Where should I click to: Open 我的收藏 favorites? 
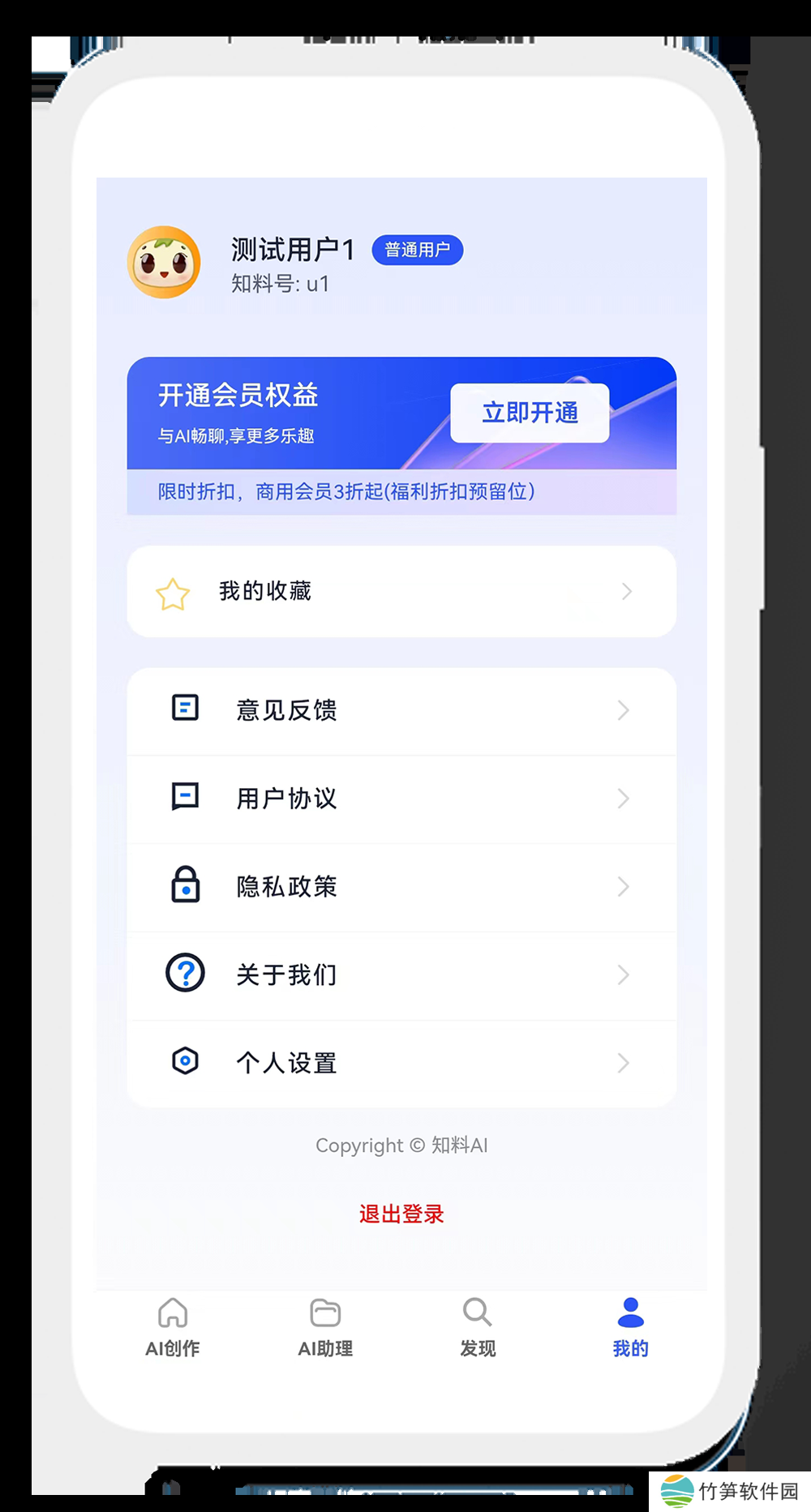click(x=401, y=592)
